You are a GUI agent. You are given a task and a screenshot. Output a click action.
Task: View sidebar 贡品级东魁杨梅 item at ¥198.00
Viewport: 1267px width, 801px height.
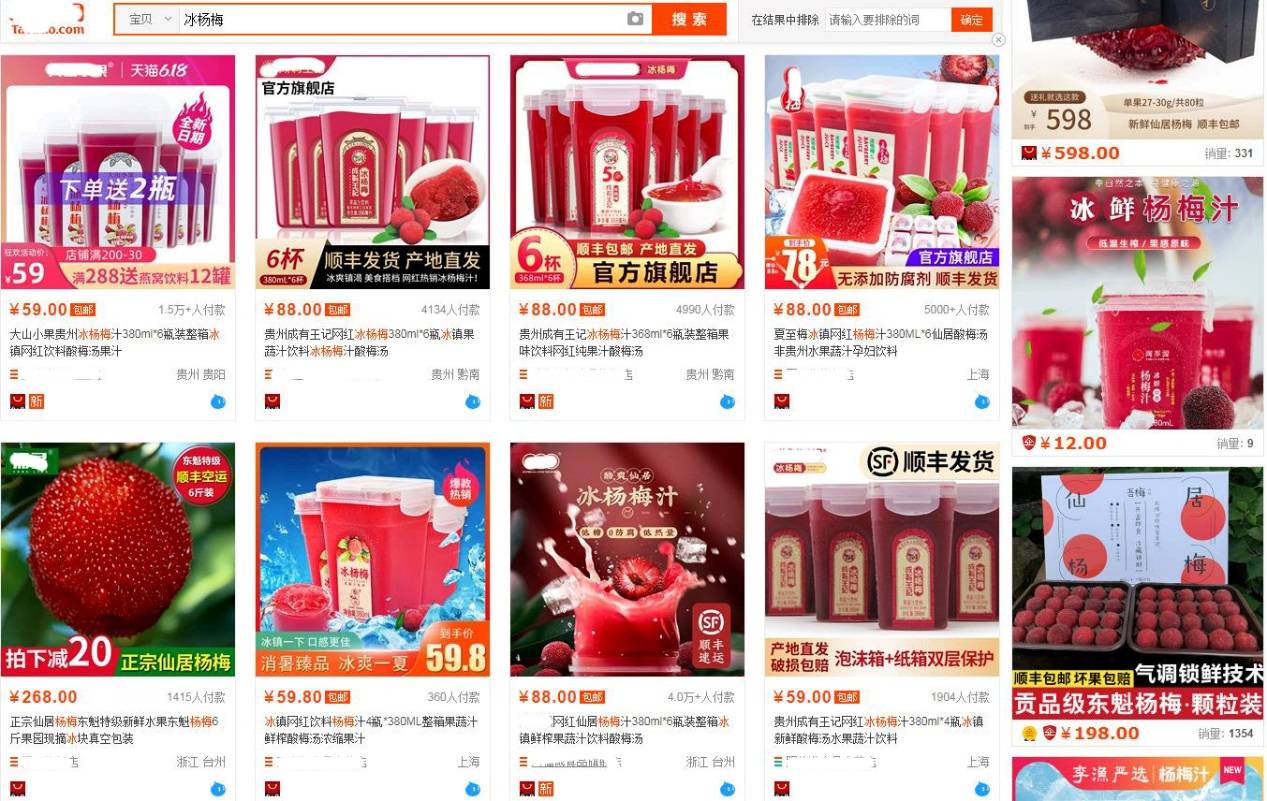(x=1137, y=590)
